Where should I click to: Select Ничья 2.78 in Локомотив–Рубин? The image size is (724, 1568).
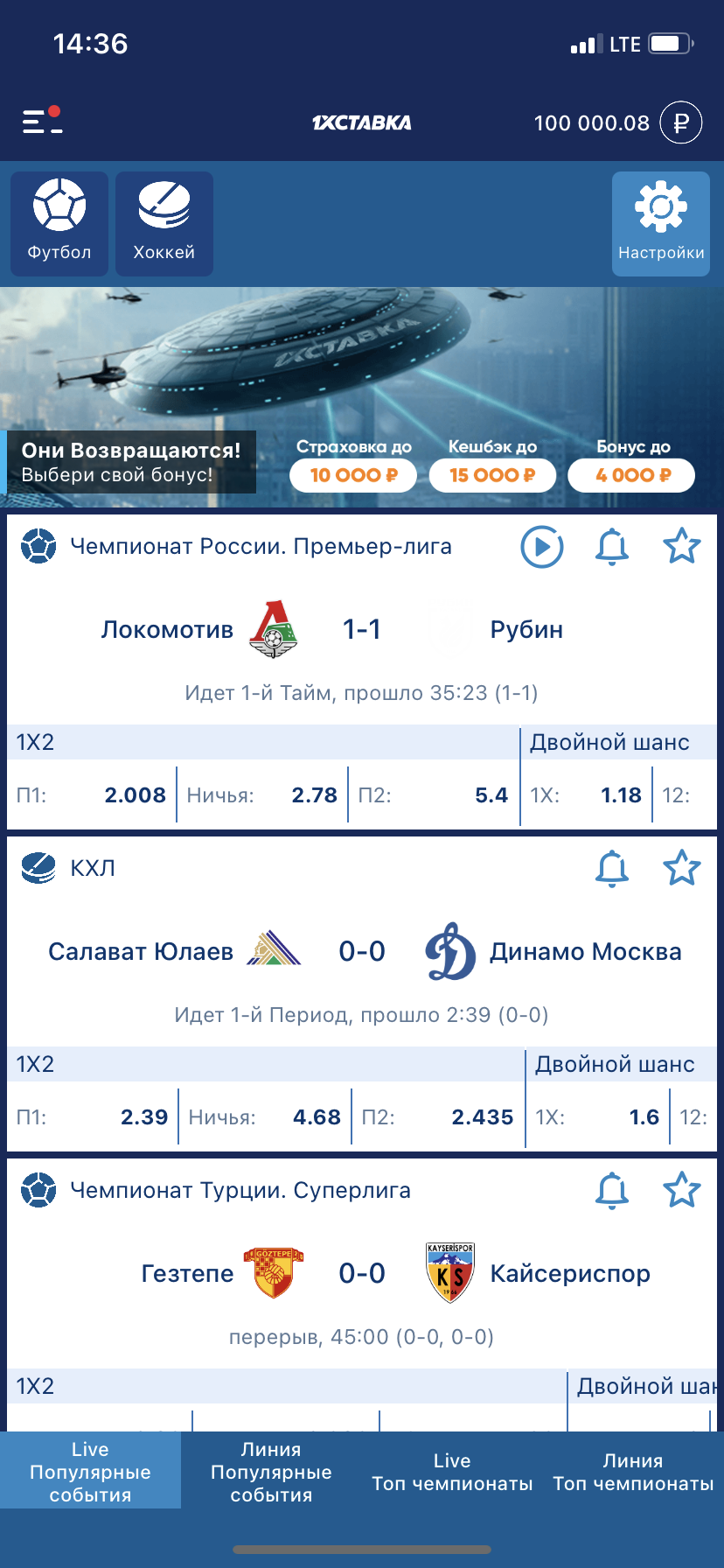262,794
